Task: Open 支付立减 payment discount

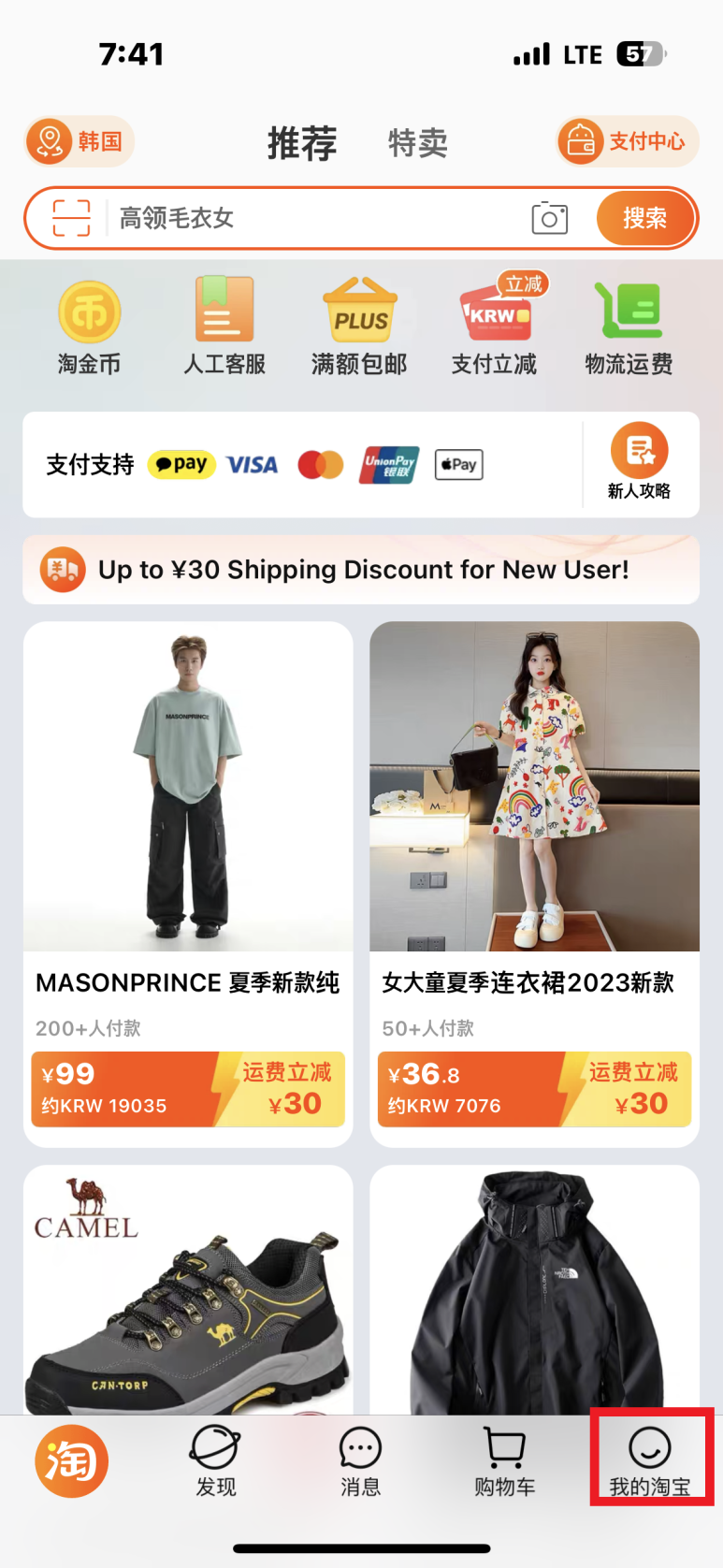Action: click(x=495, y=326)
